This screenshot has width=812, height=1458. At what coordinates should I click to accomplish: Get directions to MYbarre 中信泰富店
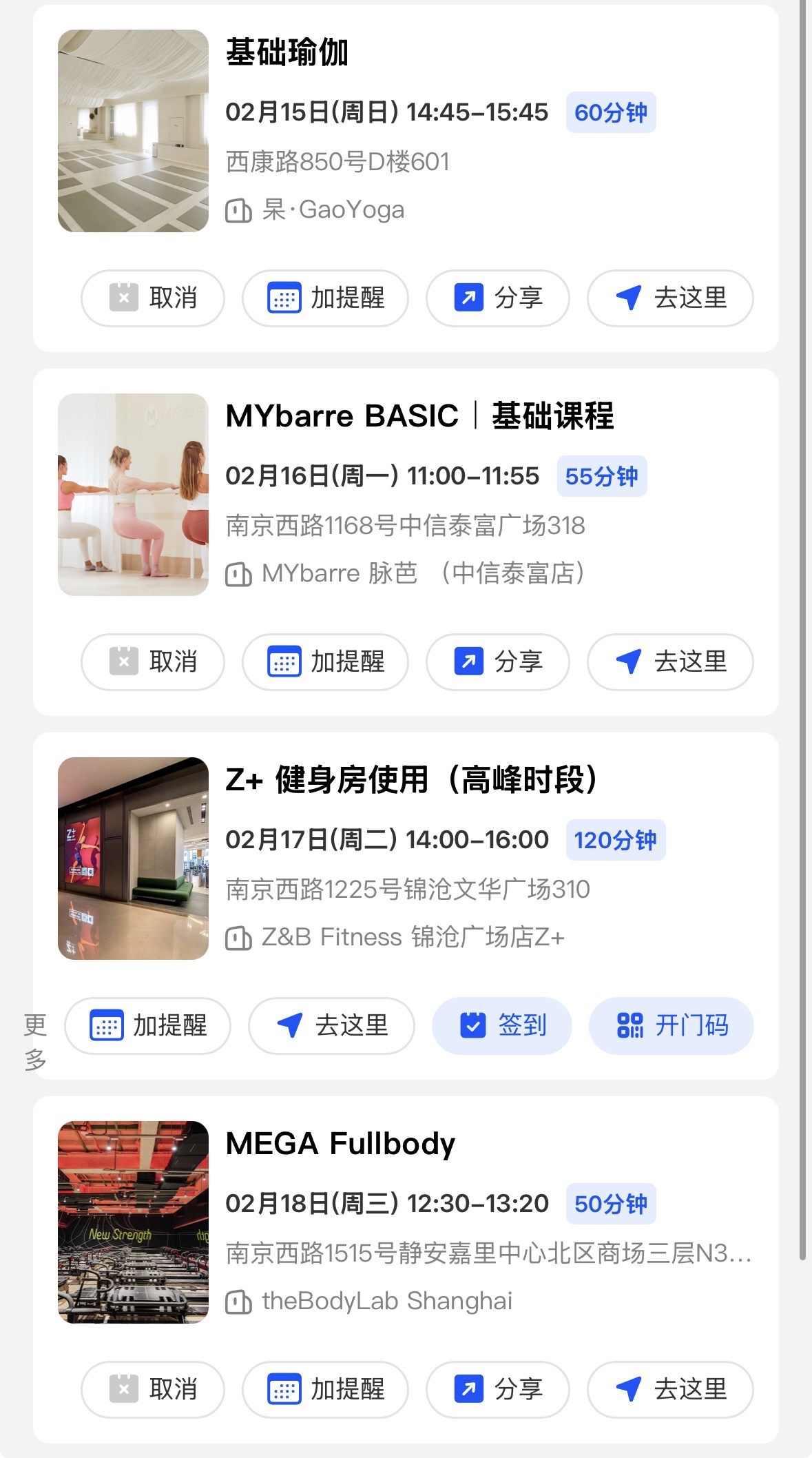point(670,662)
